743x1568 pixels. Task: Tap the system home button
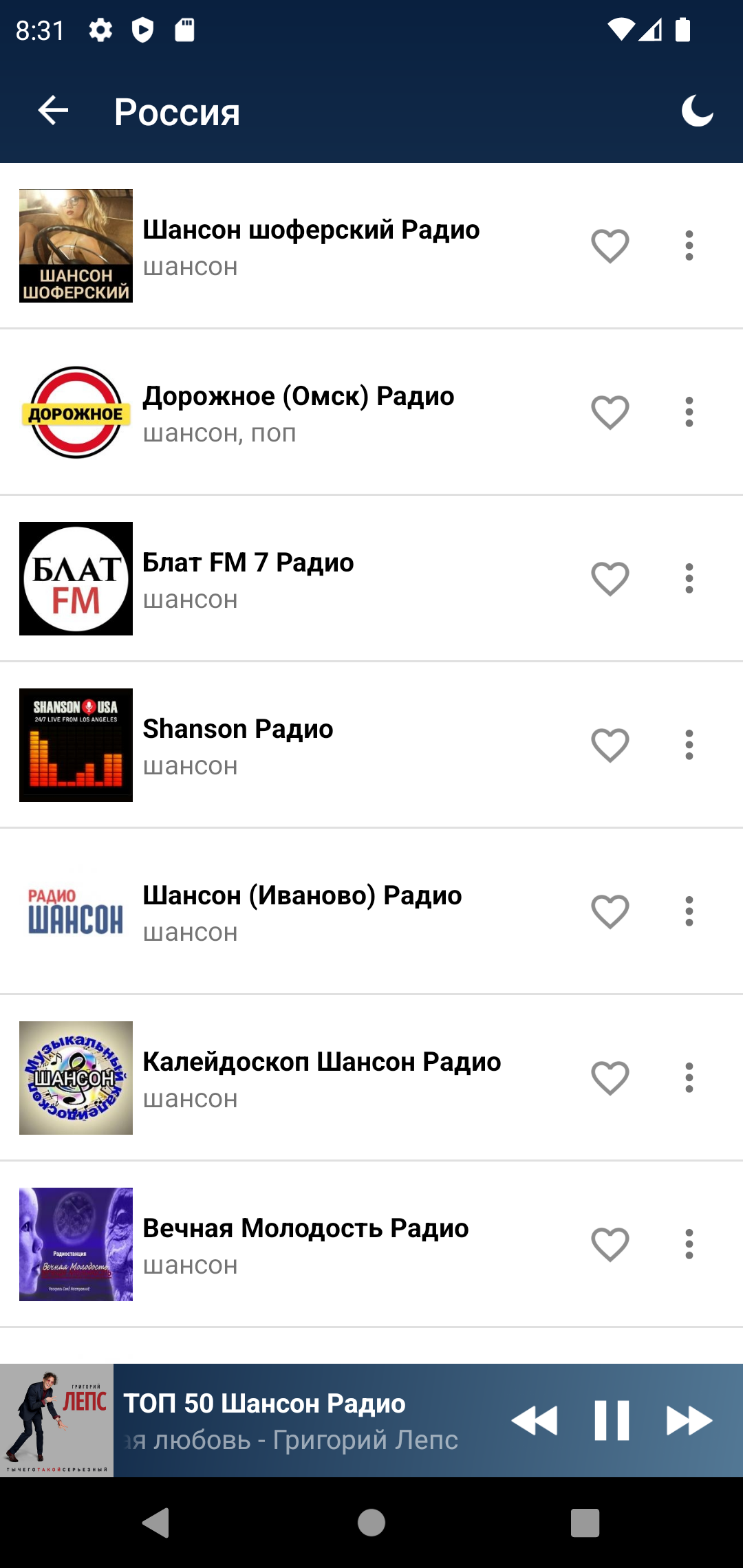(371, 1523)
